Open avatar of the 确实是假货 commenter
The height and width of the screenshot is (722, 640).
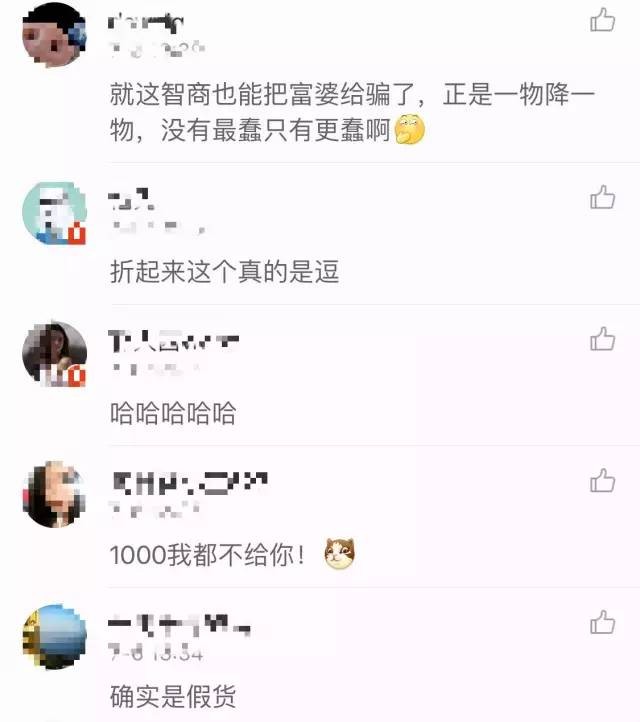[54, 636]
